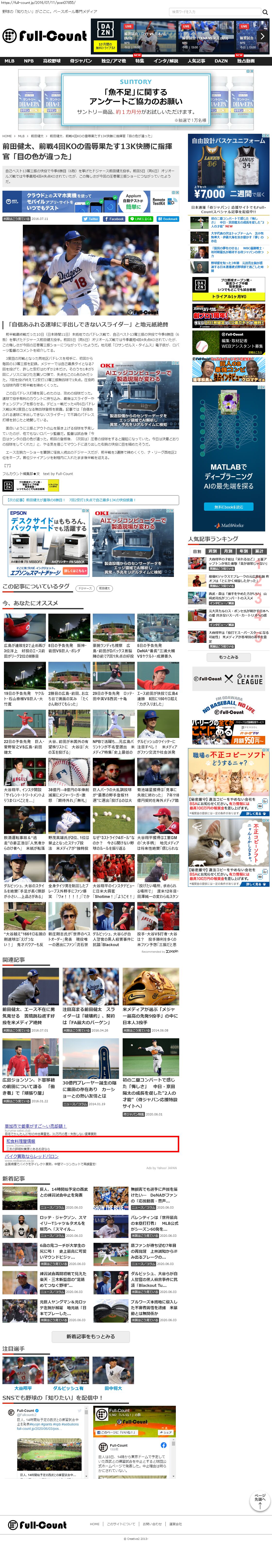Switch to the NPB menu tab

(x=29, y=61)
